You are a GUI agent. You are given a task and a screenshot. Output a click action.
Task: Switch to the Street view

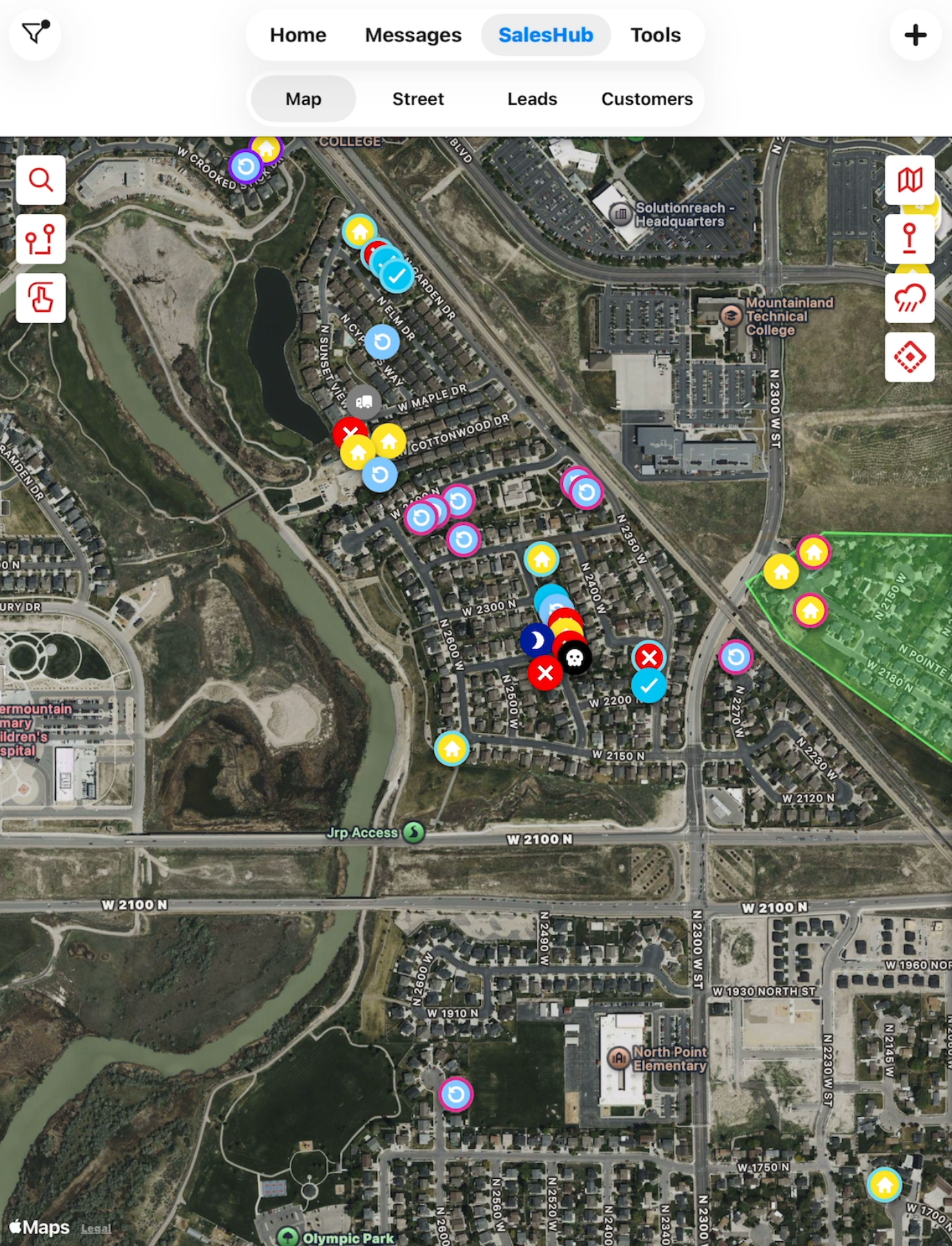coord(418,99)
